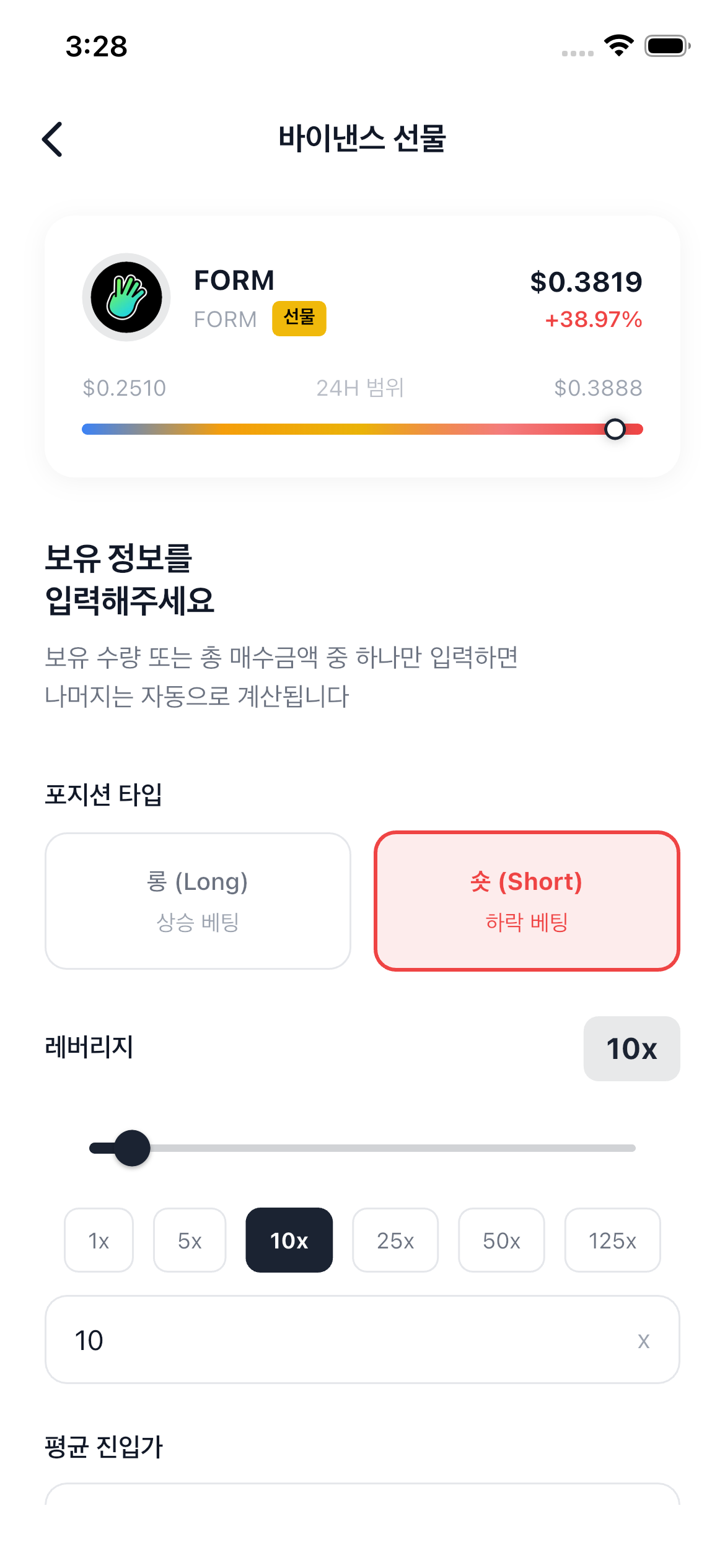Tap the 24H range indicator knob
This screenshot has width=725, height=1568.
(615, 428)
